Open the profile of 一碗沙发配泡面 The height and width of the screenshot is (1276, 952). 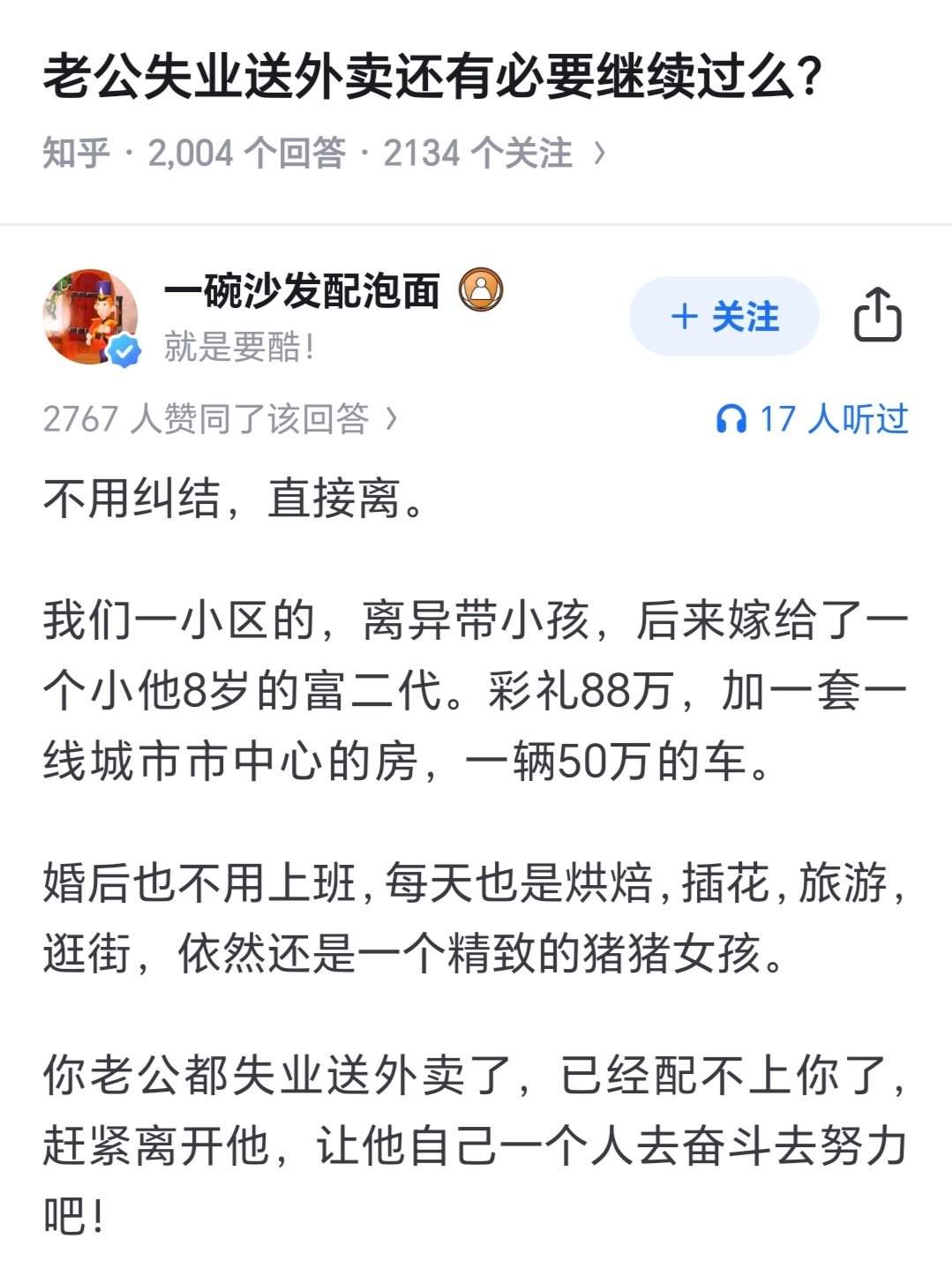pos(302,292)
